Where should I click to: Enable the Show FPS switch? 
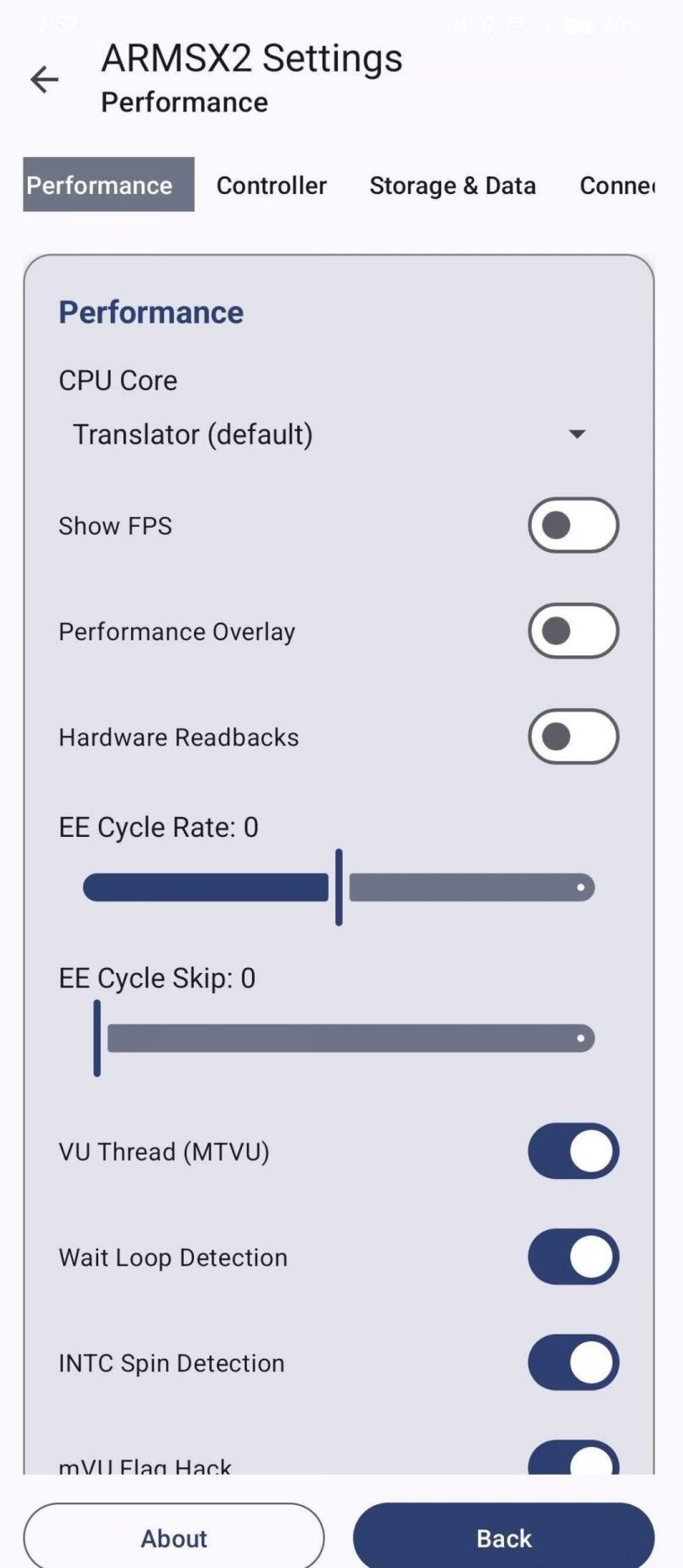573,526
